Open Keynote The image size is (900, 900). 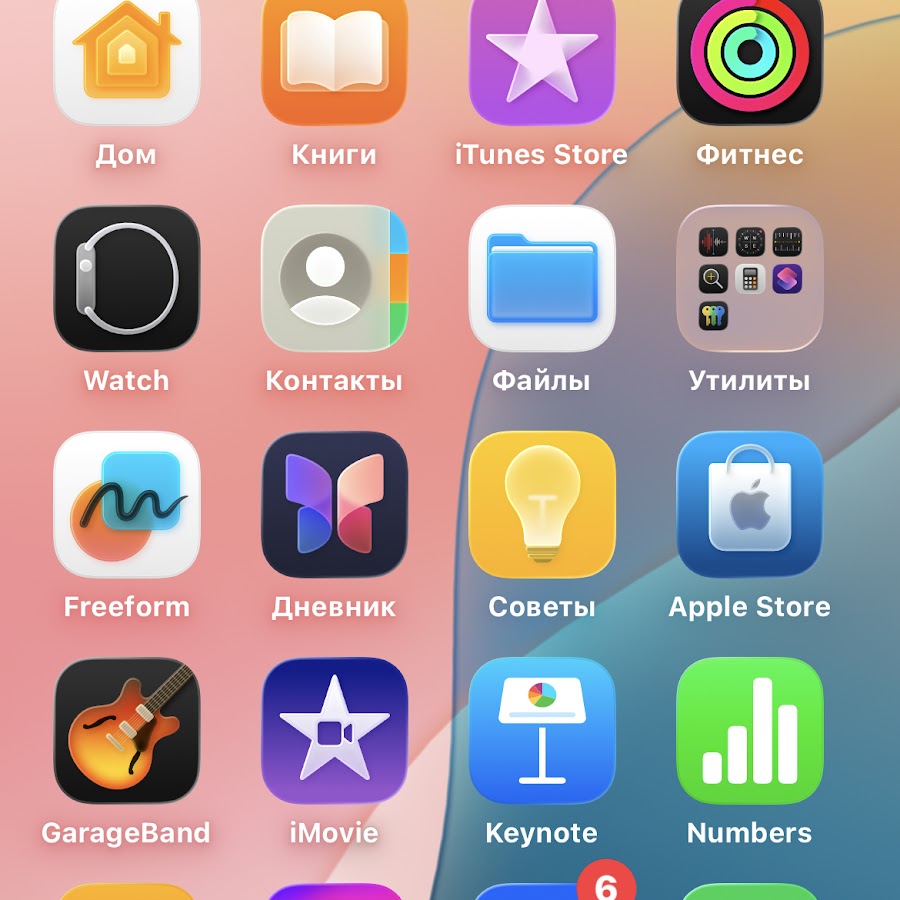tap(542, 731)
